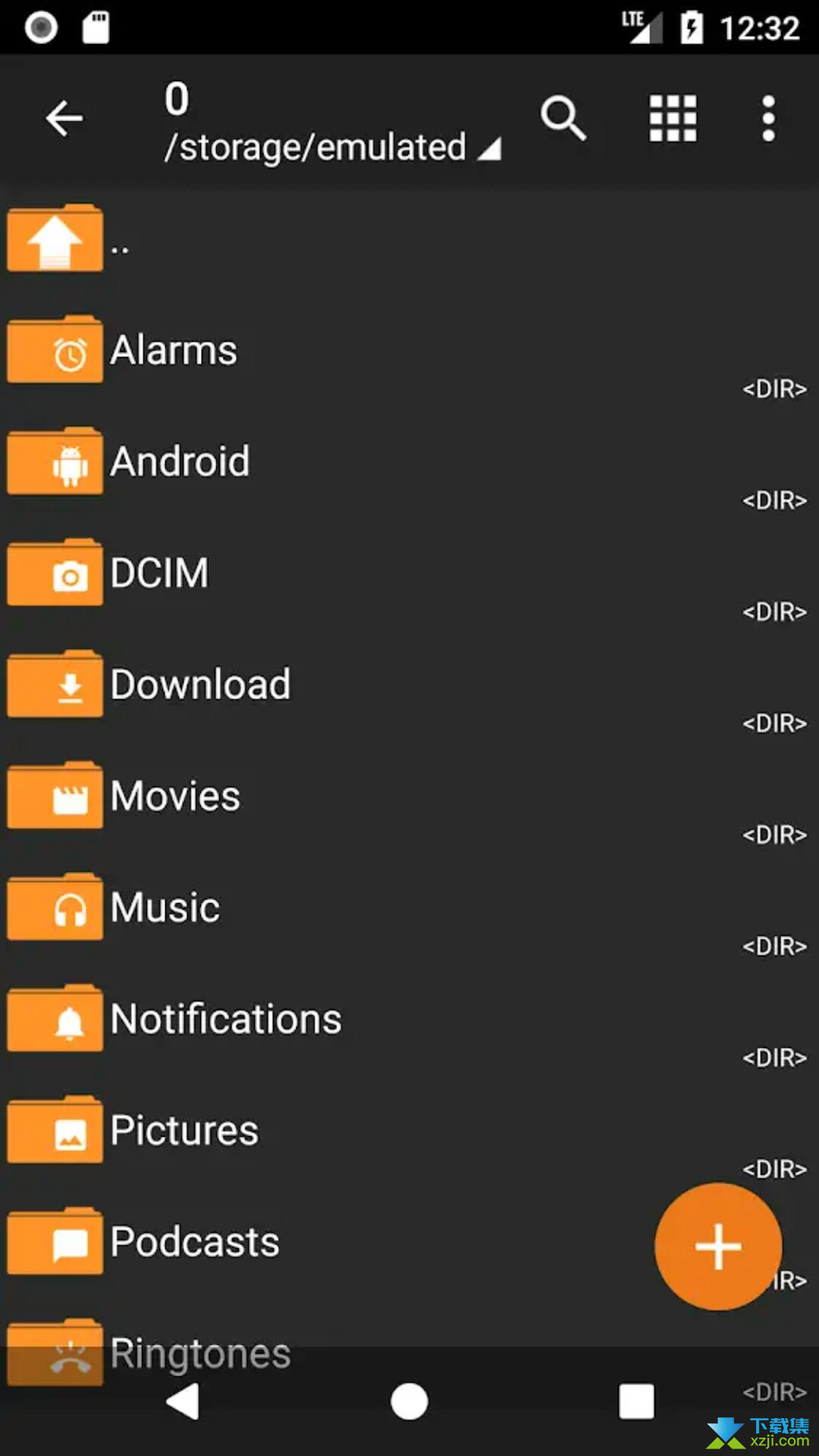Tap the orange plus add button
Screen dimensions: 819x1456
pos(718,1246)
